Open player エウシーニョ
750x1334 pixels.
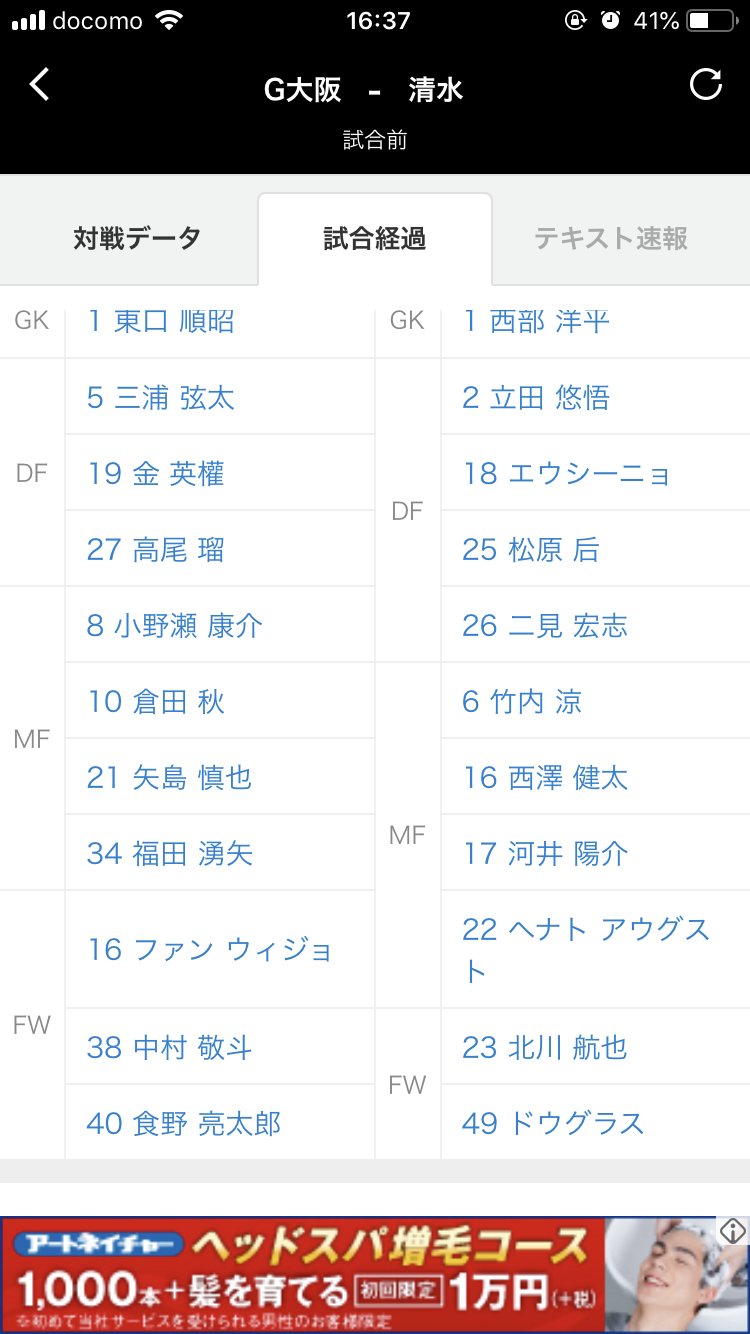coord(566,474)
